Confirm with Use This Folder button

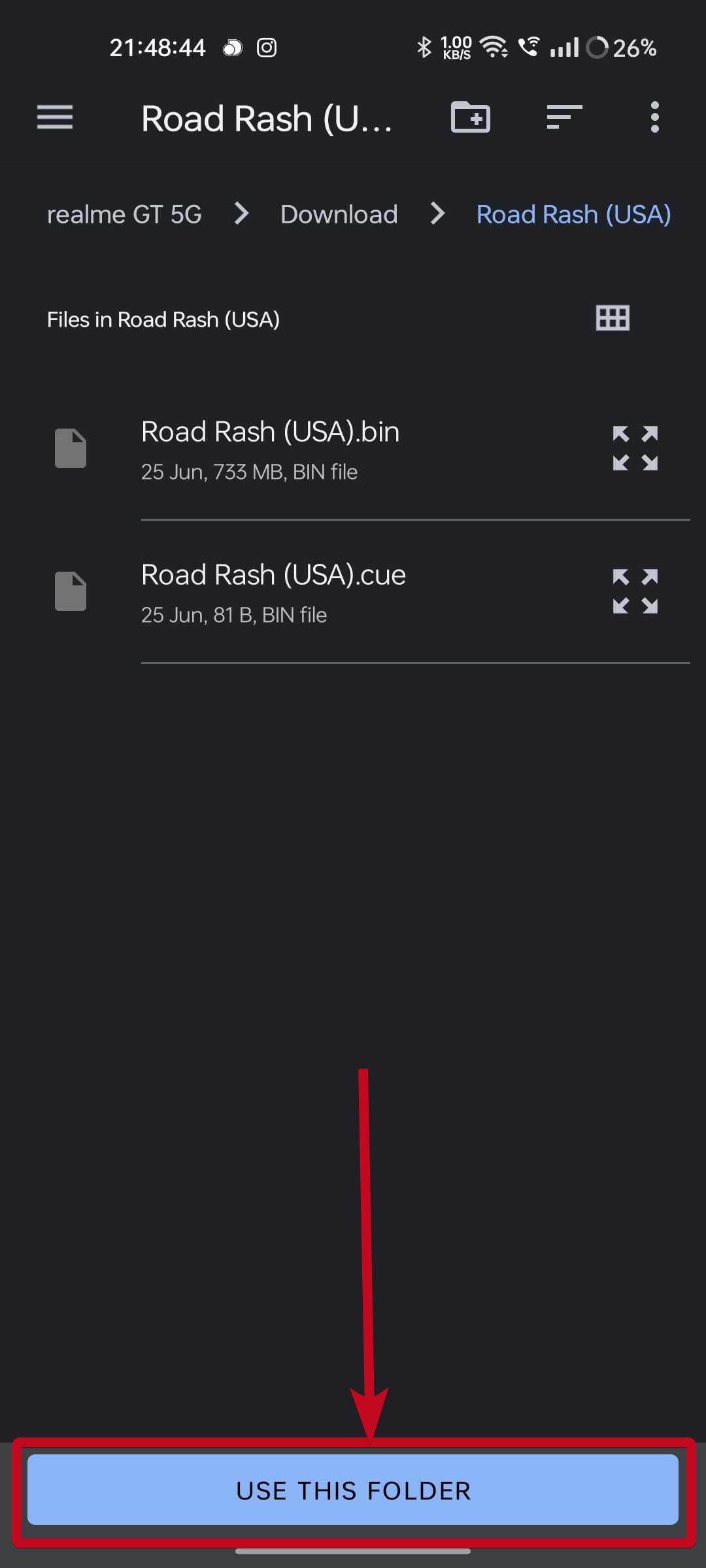353,1490
